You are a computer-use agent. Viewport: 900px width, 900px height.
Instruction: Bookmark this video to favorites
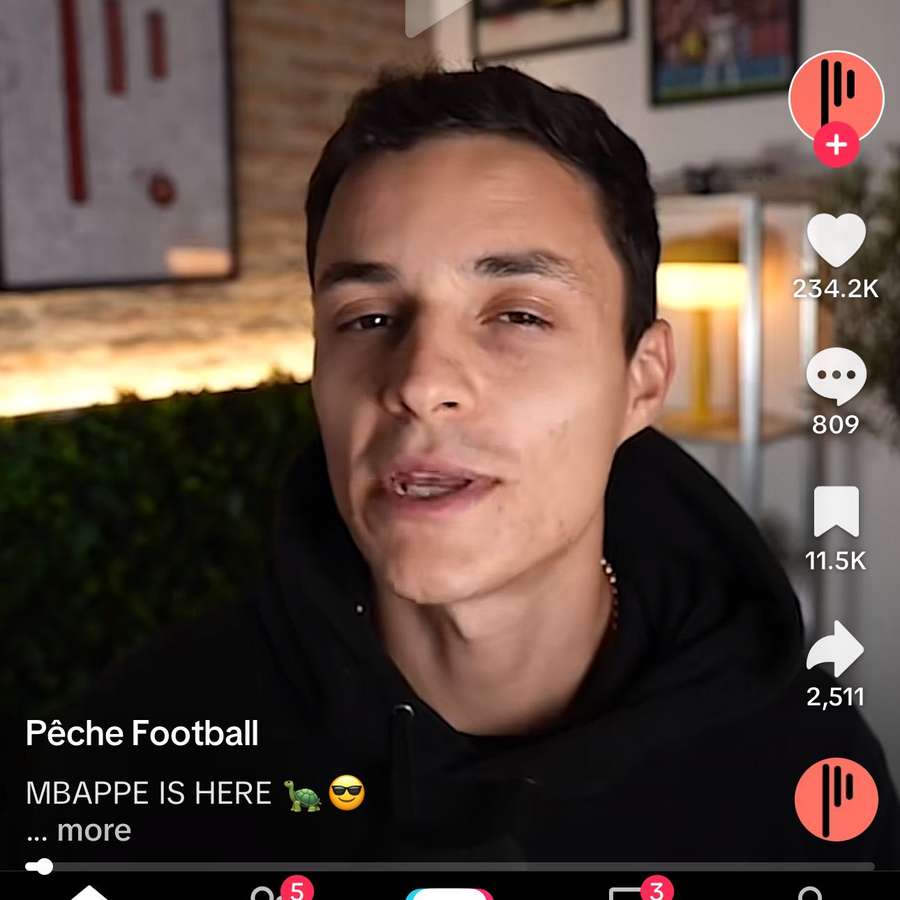click(x=836, y=512)
